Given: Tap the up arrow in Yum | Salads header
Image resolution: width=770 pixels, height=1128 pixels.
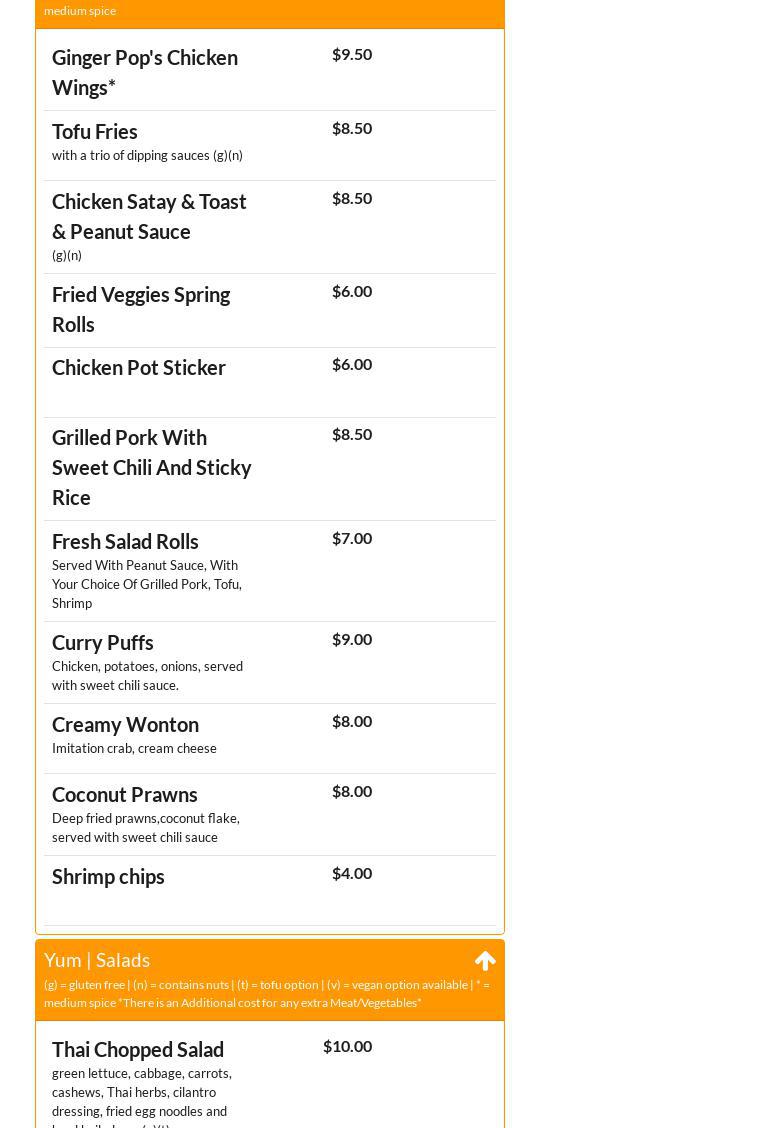Looking at the screenshot, I should pos(485,961).
